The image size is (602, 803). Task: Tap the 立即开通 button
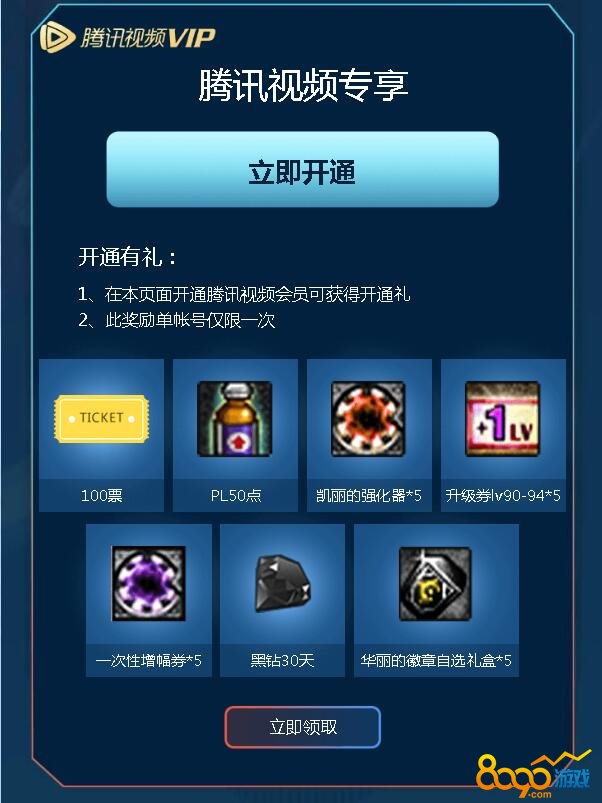(302, 170)
